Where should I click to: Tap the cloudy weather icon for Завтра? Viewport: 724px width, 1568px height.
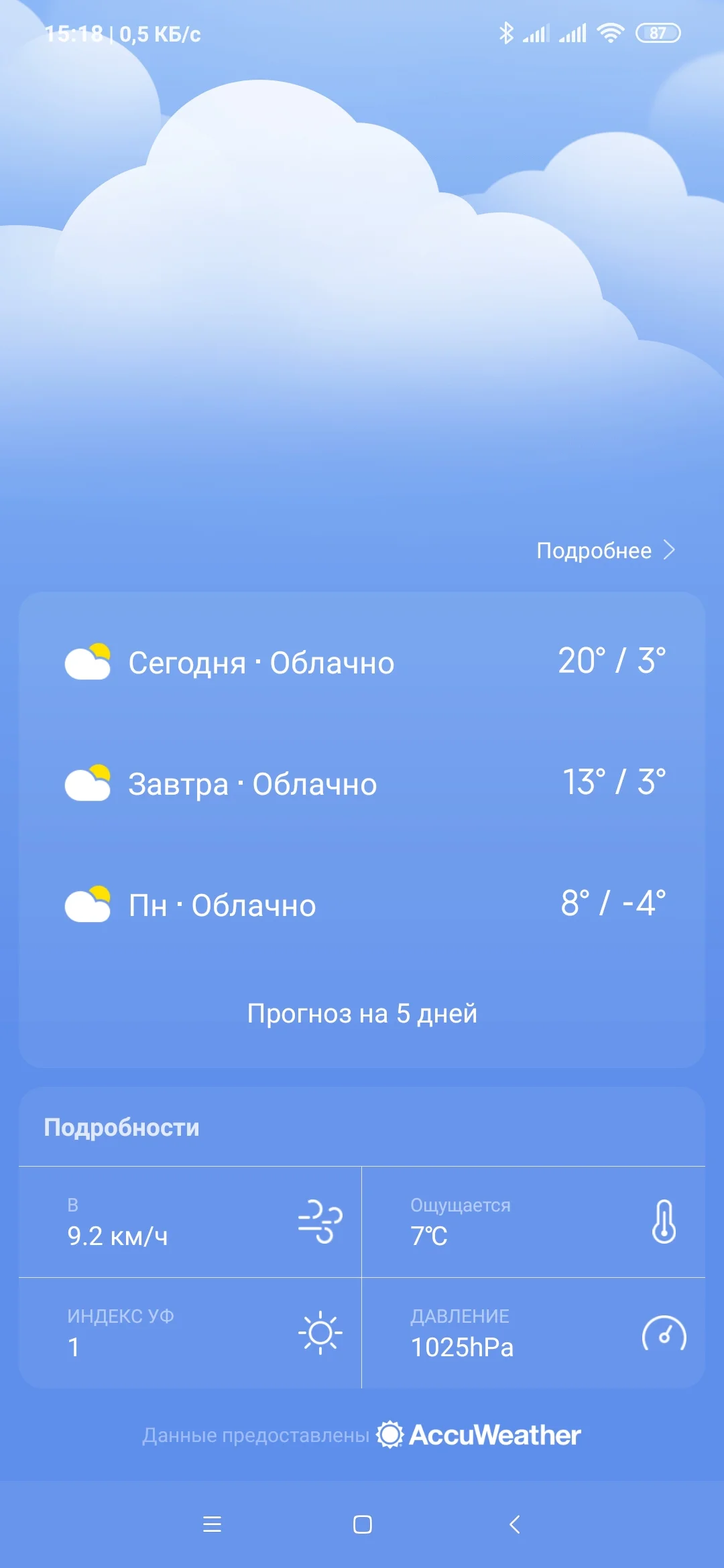[88, 783]
